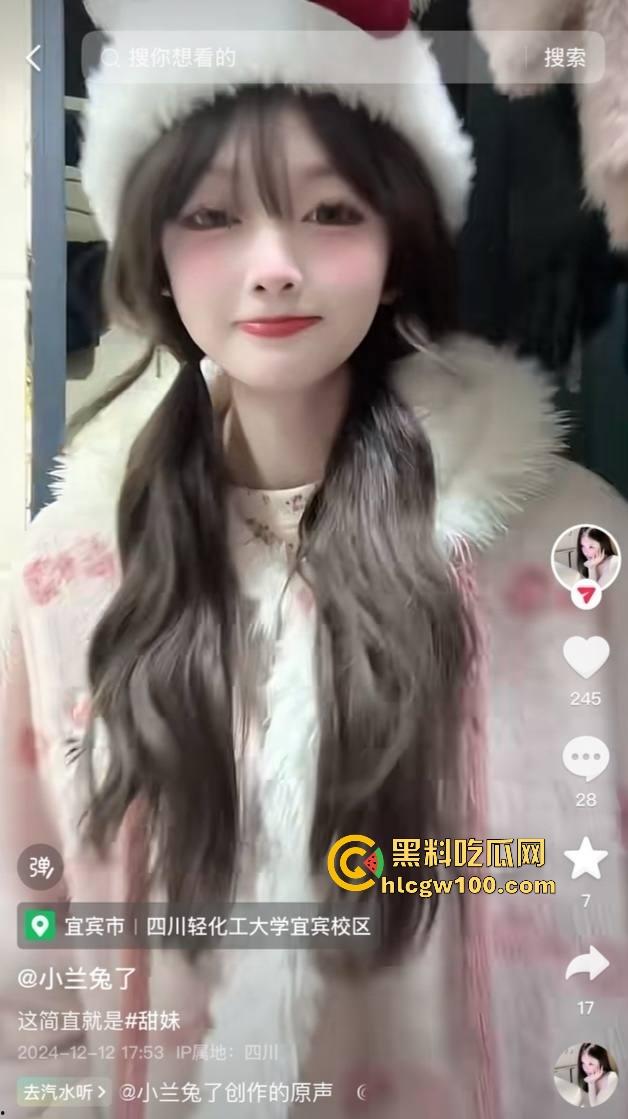The height and width of the screenshot is (1119, 628).
Task: Open the @小兰兔了 username
Action: point(77,977)
